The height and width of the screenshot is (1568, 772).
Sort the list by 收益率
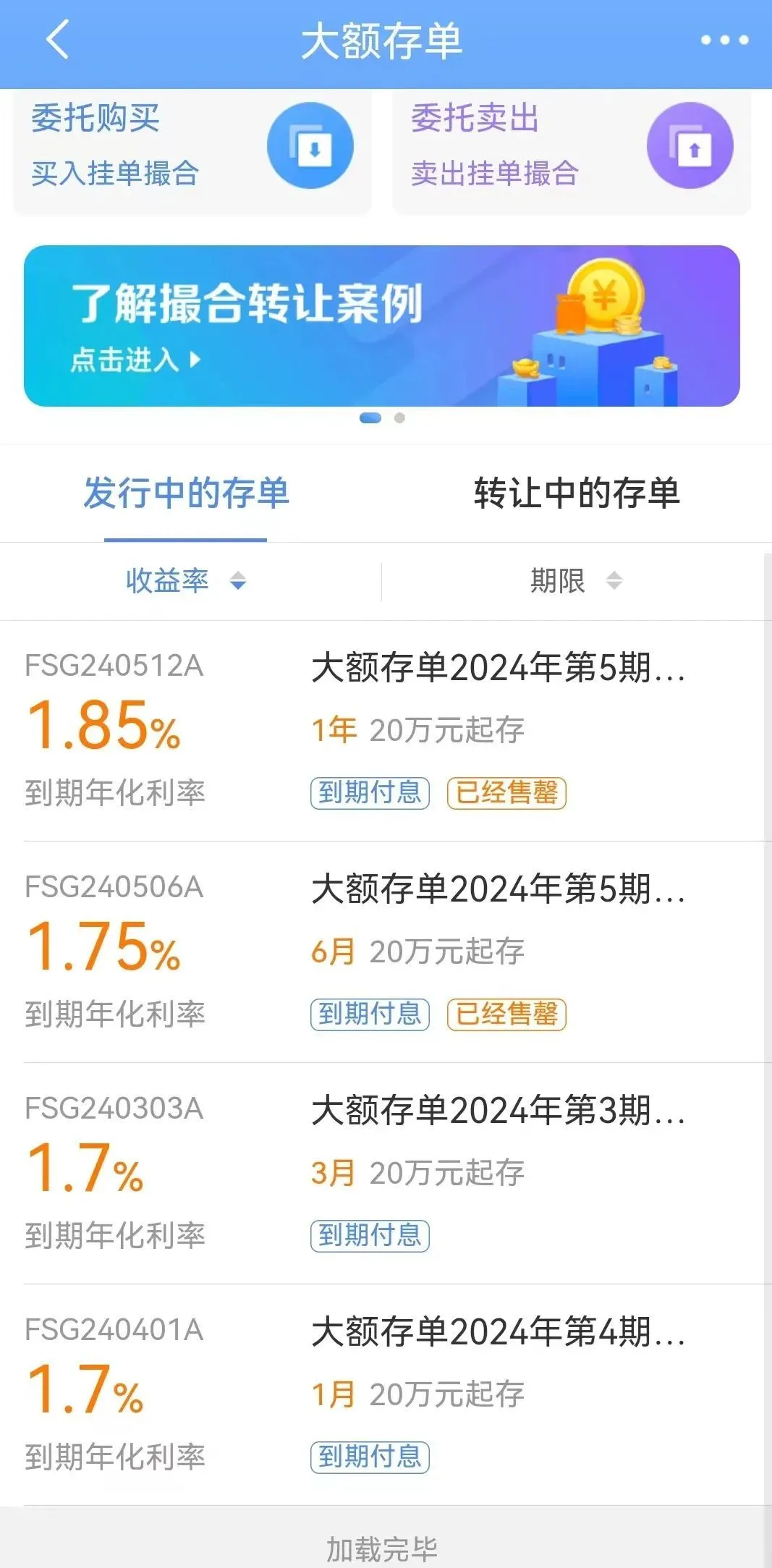point(186,581)
